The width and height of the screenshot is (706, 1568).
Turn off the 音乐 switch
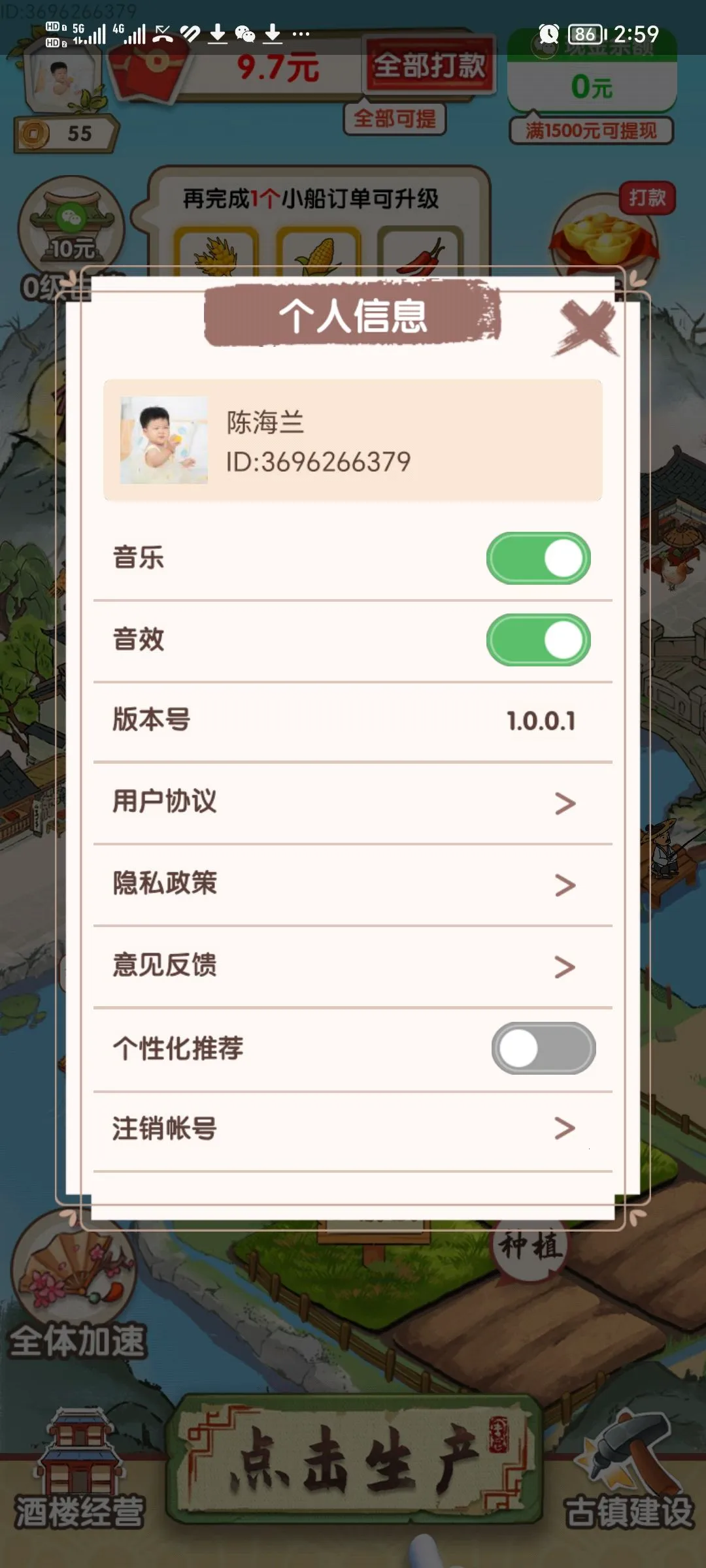(x=538, y=559)
